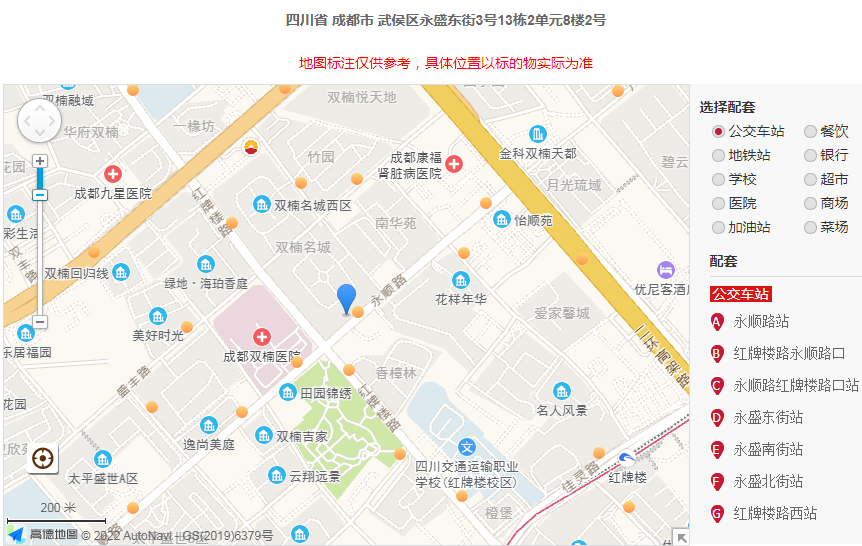Select the 加油站 radio option
The height and width of the screenshot is (546, 862).
pos(718,227)
